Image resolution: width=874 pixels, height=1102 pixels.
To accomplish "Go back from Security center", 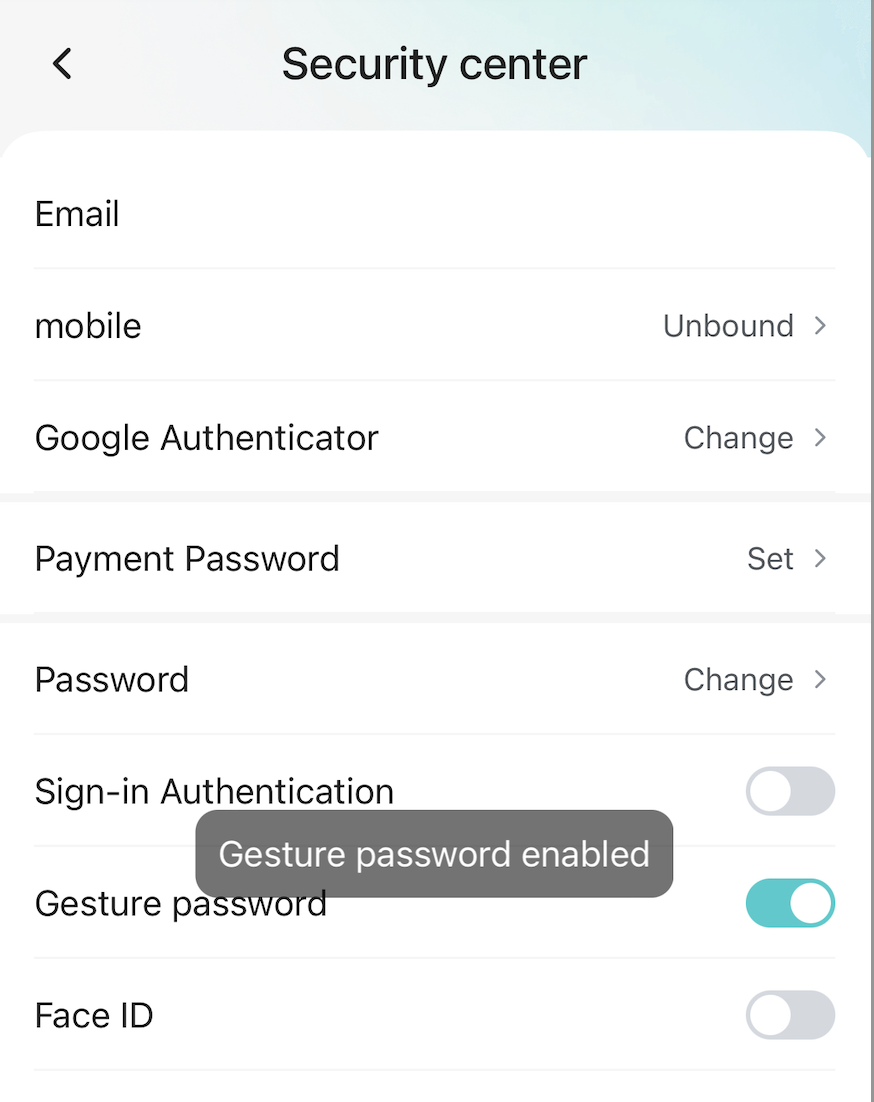I will (62, 64).
